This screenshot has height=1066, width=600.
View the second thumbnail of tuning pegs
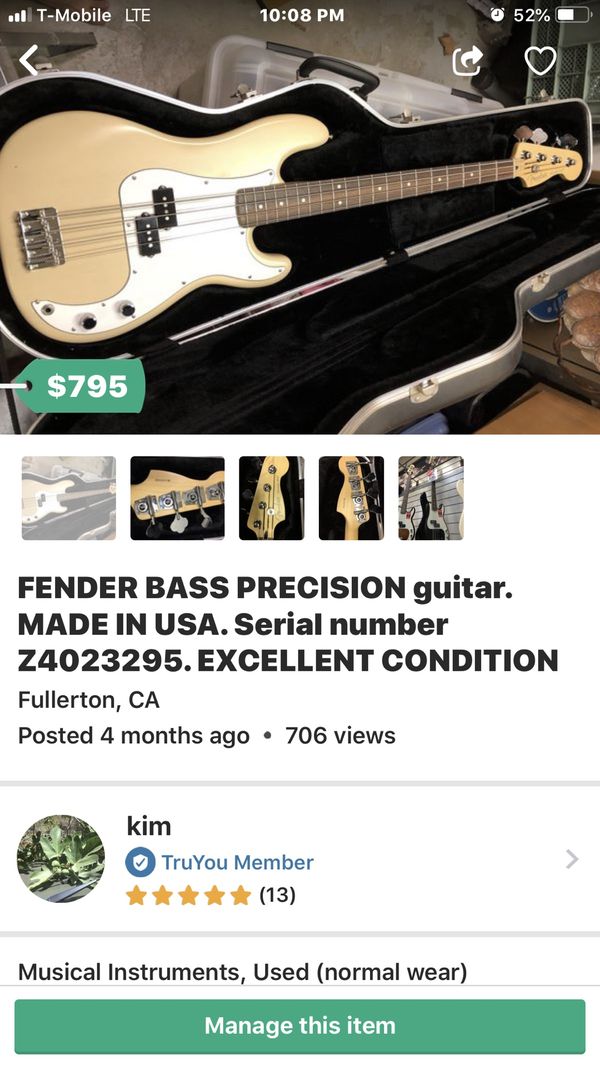[177, 498]
